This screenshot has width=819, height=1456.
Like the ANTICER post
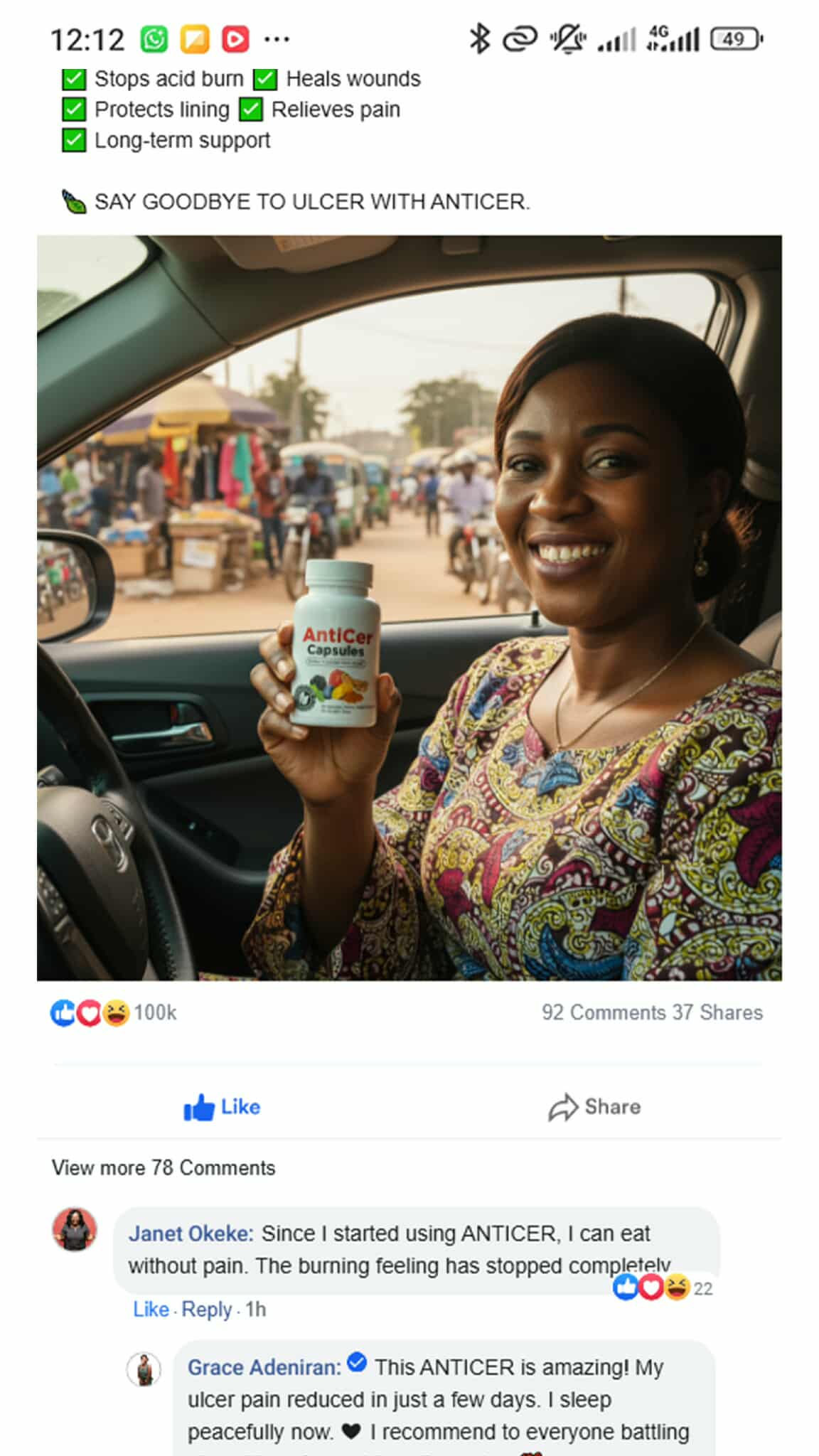coord(222,1107)
